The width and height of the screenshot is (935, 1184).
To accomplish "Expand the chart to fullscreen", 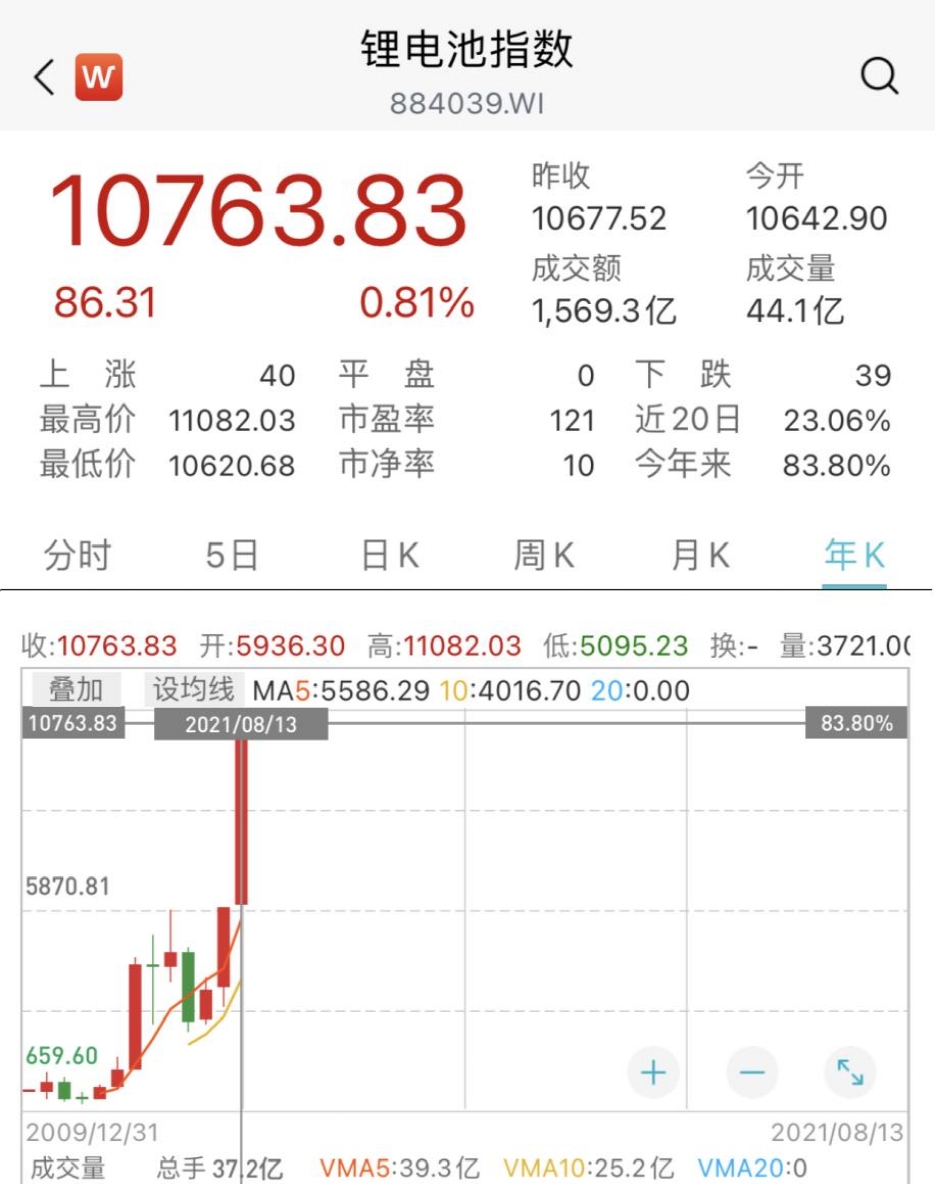I will click(x=850, y=1073).
